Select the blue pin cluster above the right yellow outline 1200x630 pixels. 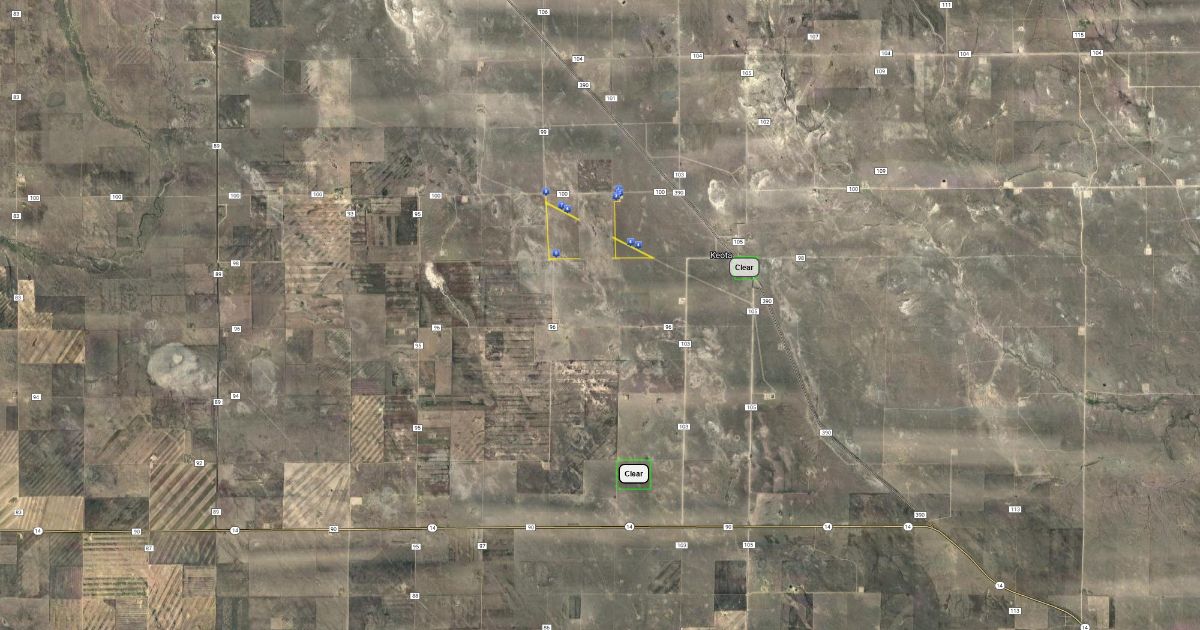point(618,191)
